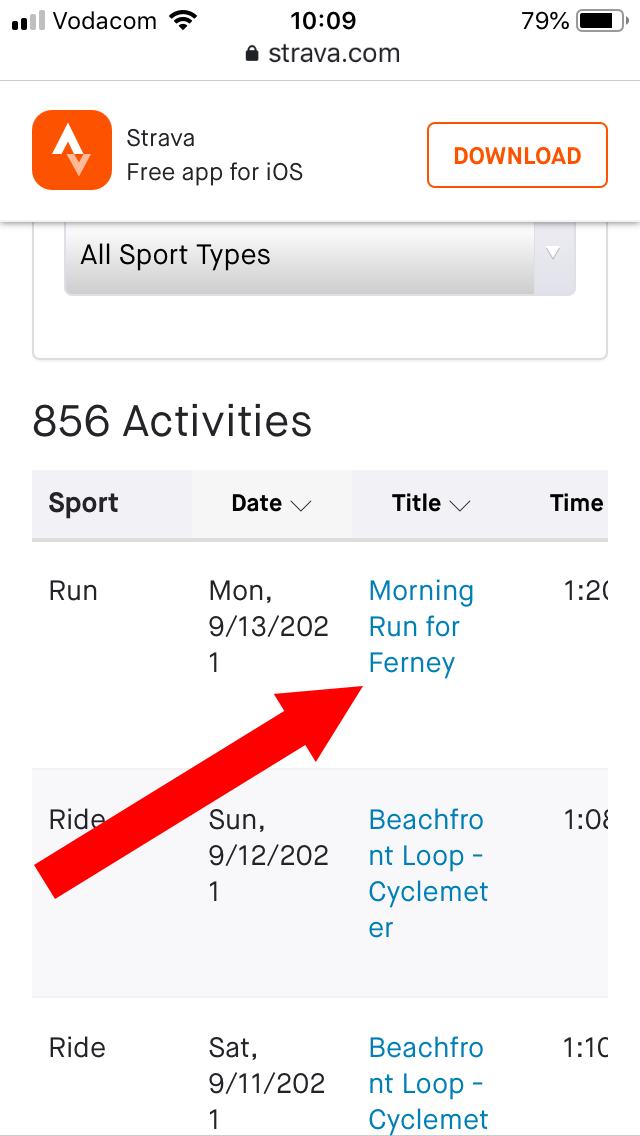Tap the Strava app DOWNLOAD button

tap(517, 155)
